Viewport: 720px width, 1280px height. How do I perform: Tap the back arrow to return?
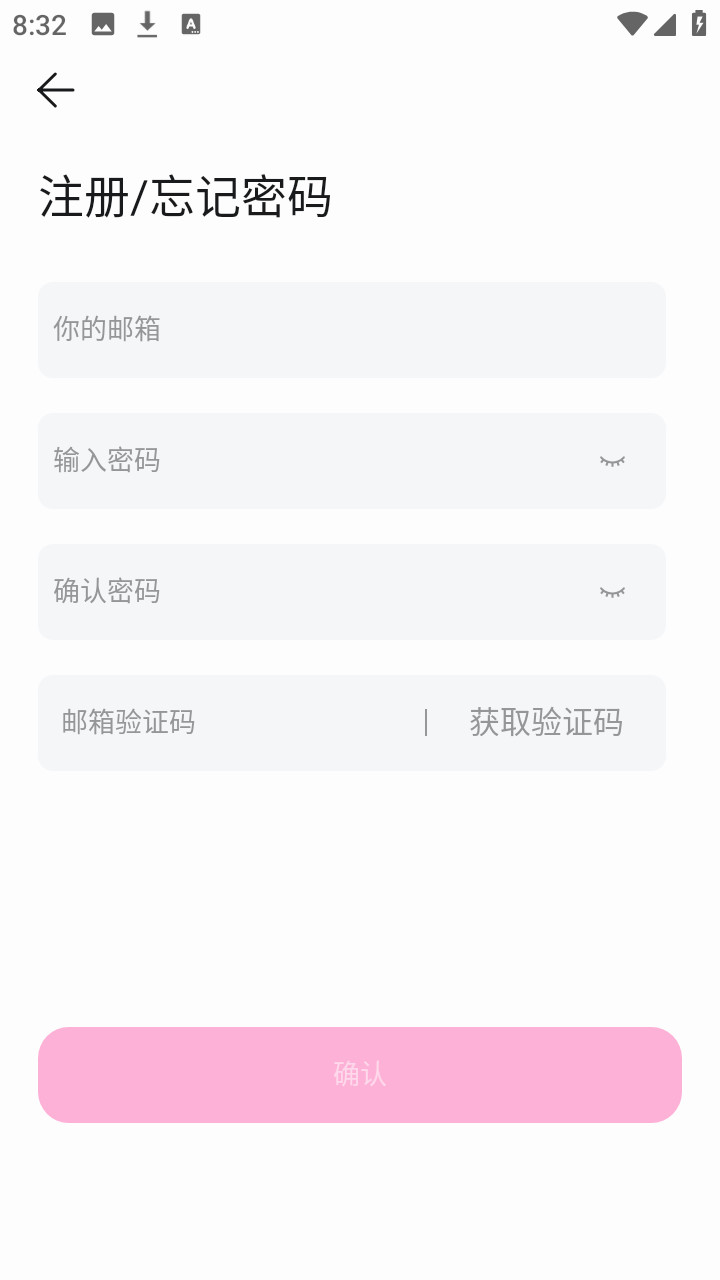[x=56, y=89]
